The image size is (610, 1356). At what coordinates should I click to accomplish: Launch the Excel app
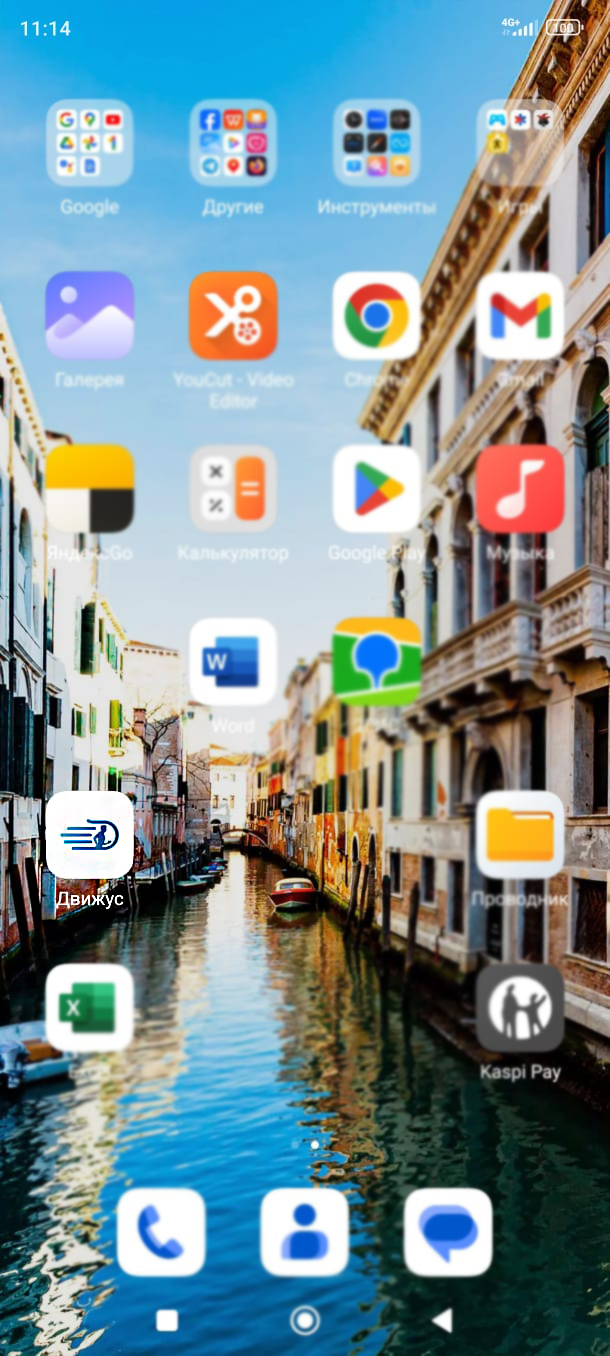(89, 1007)
